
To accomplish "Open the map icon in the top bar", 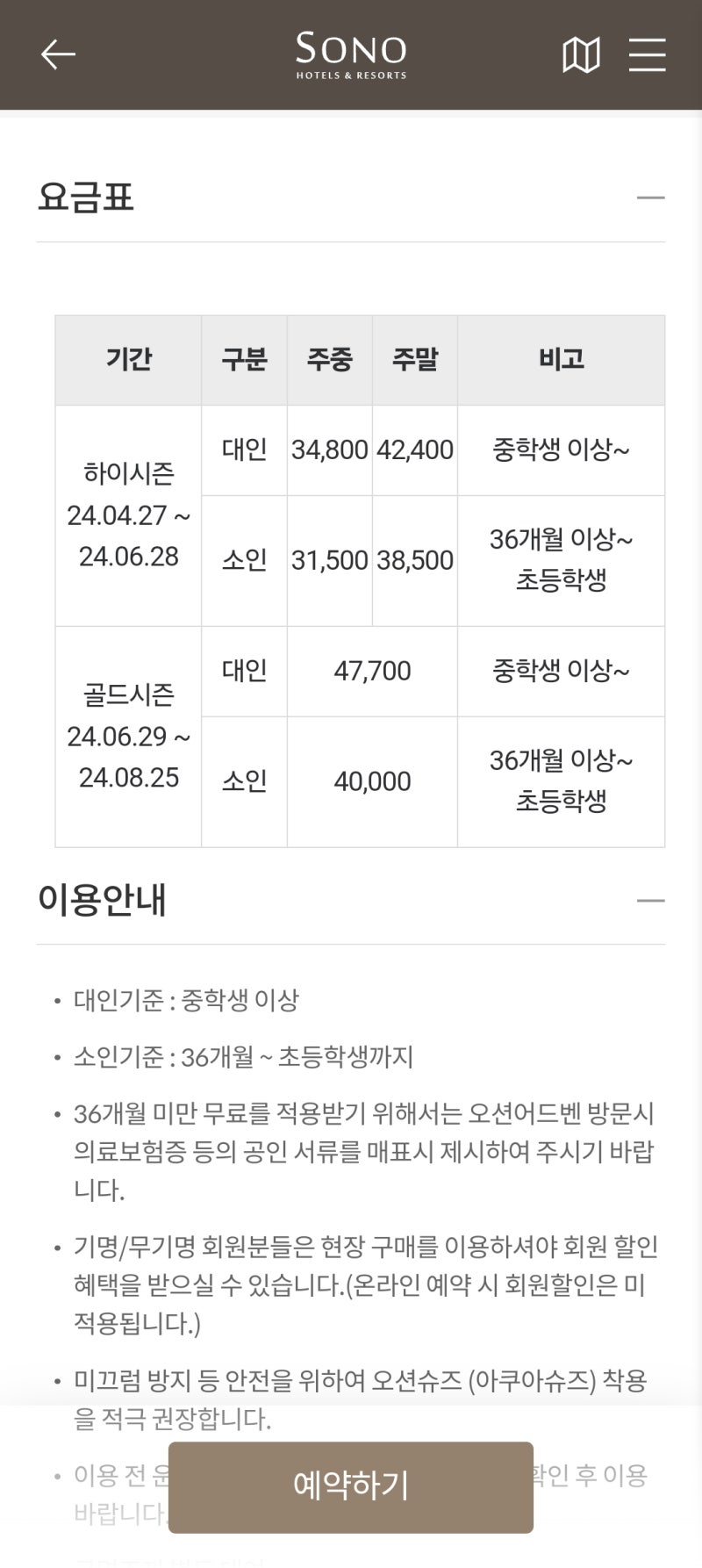I will click(582, 54).
